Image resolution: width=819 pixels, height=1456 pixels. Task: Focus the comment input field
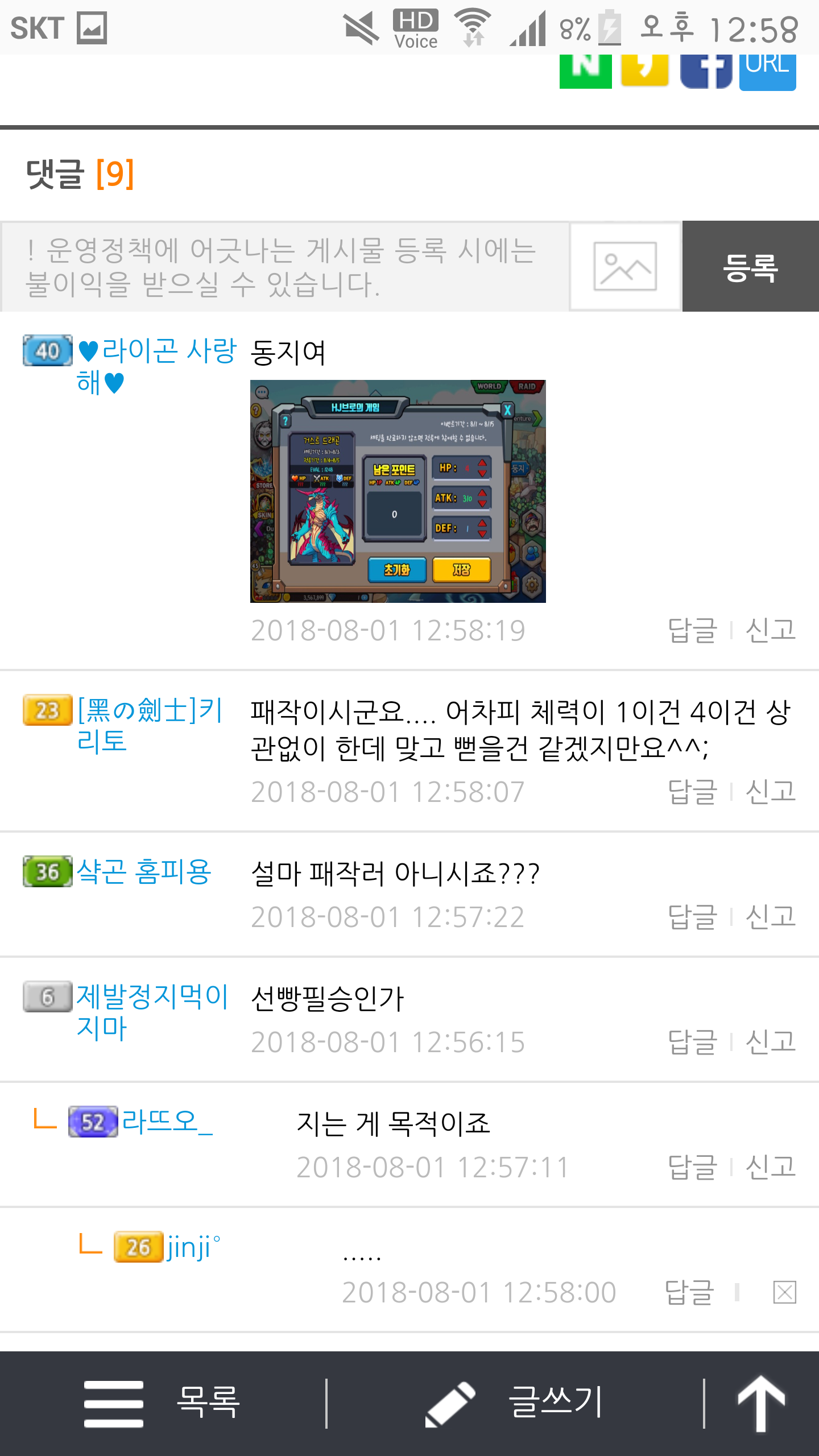[286, 266]
